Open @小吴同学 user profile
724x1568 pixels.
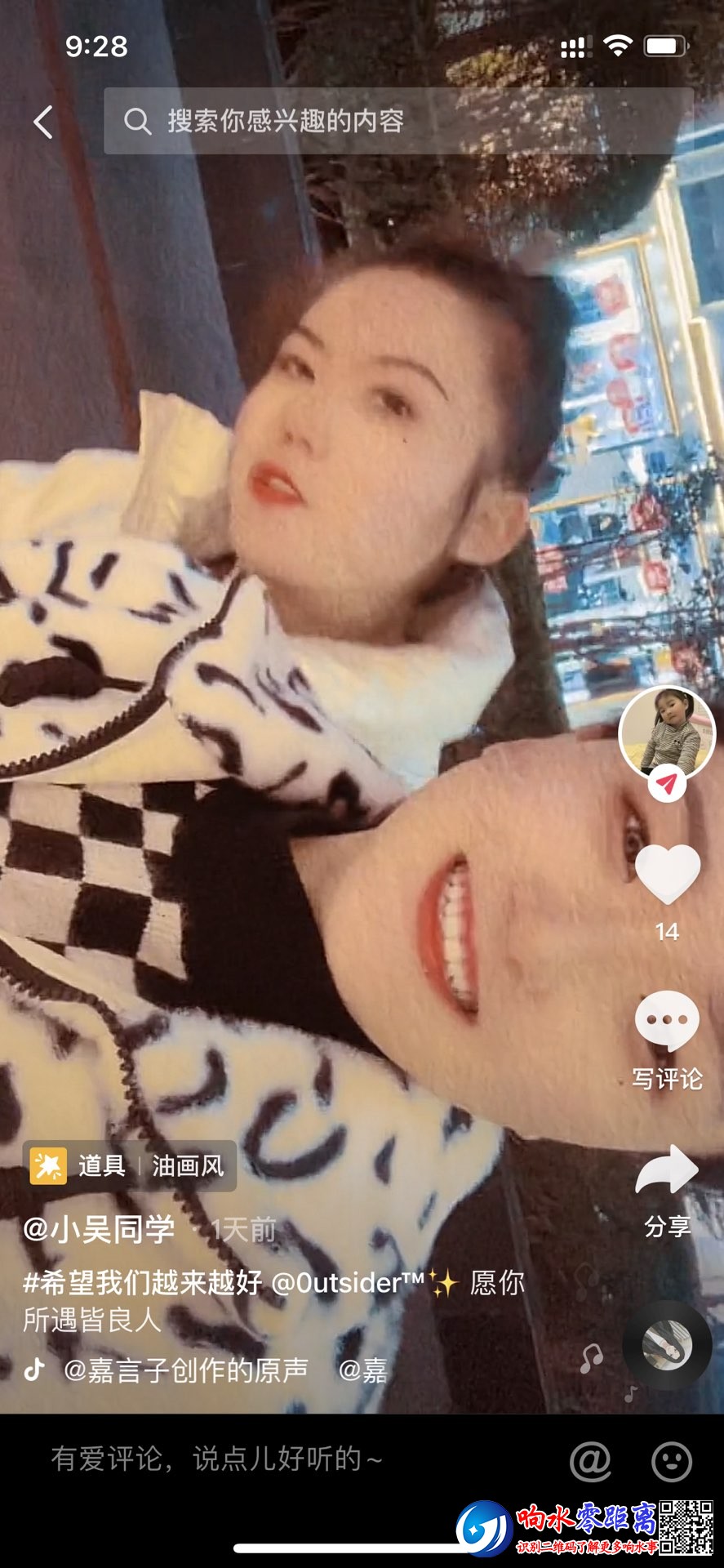pyautogui.click(x=100, y=1228)
